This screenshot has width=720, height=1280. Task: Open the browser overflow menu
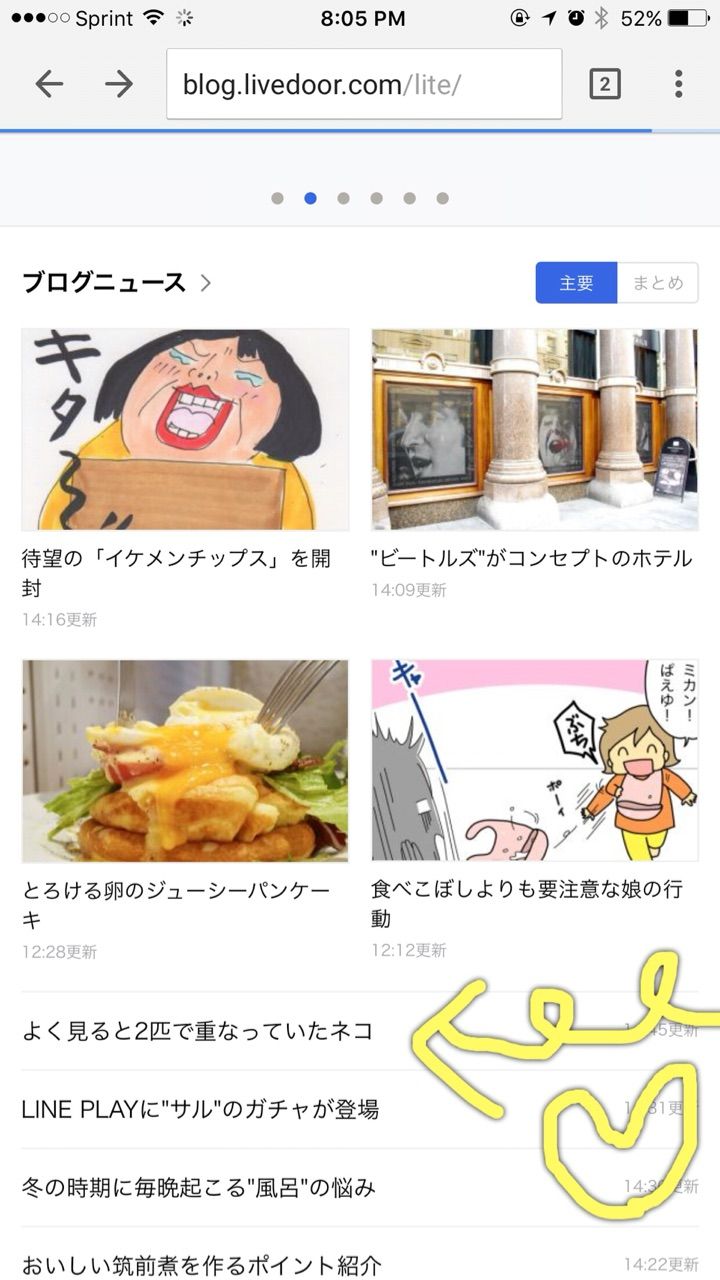pyautogui.click(x=678, y=84)
